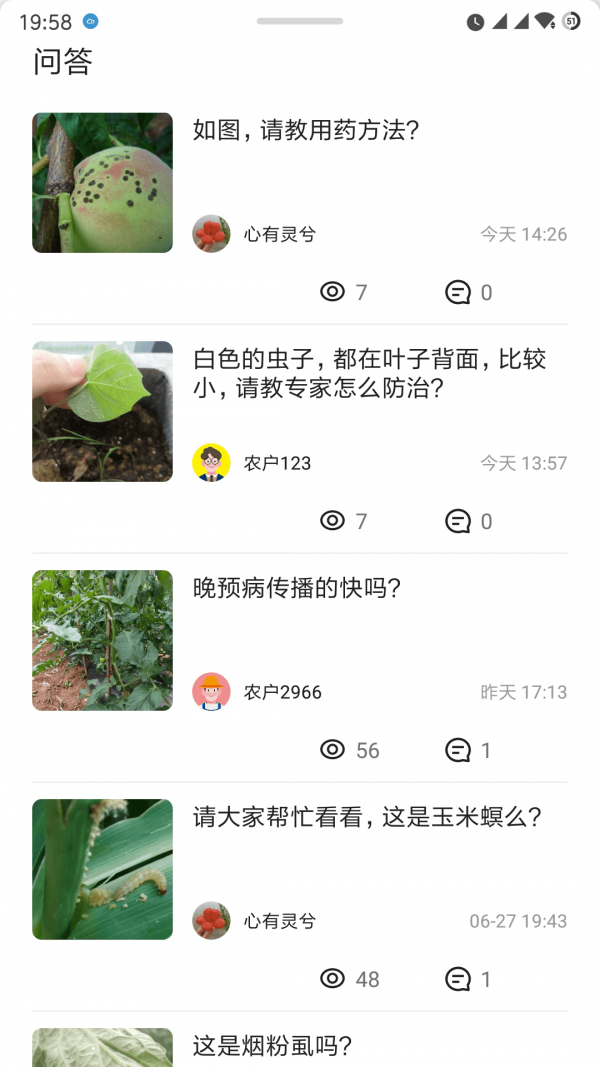Open the question about 白色的虫子 on leaves

click(369, 373)
